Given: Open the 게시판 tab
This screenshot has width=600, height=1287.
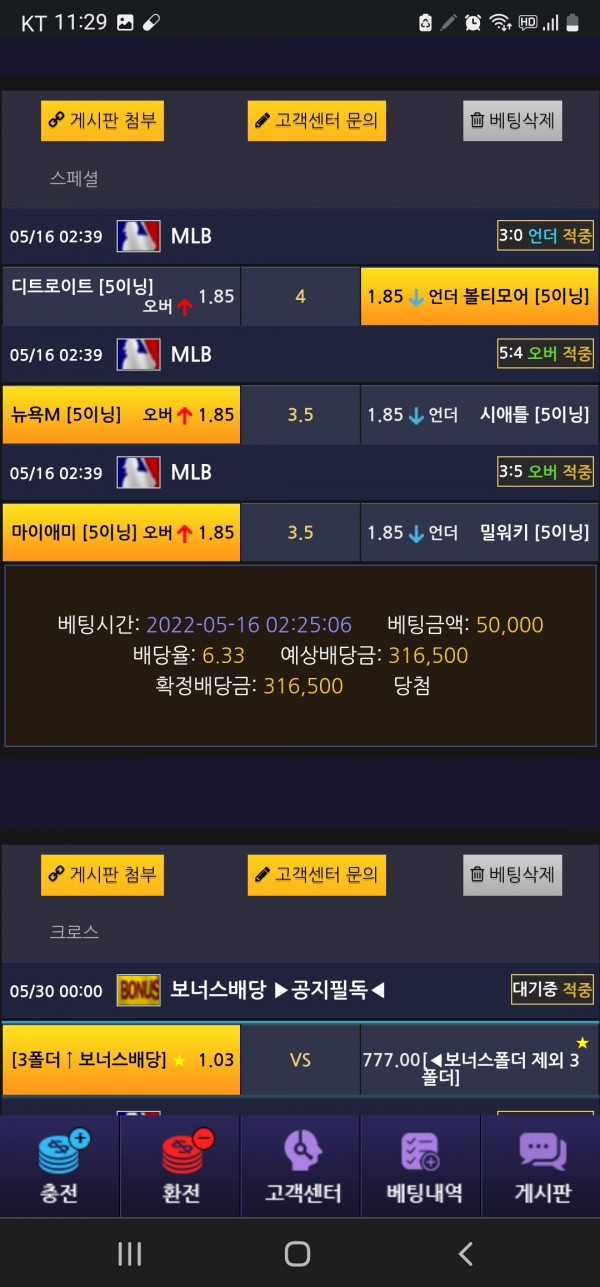Looking at the screenshot, I should click(x=541, y=1167).
